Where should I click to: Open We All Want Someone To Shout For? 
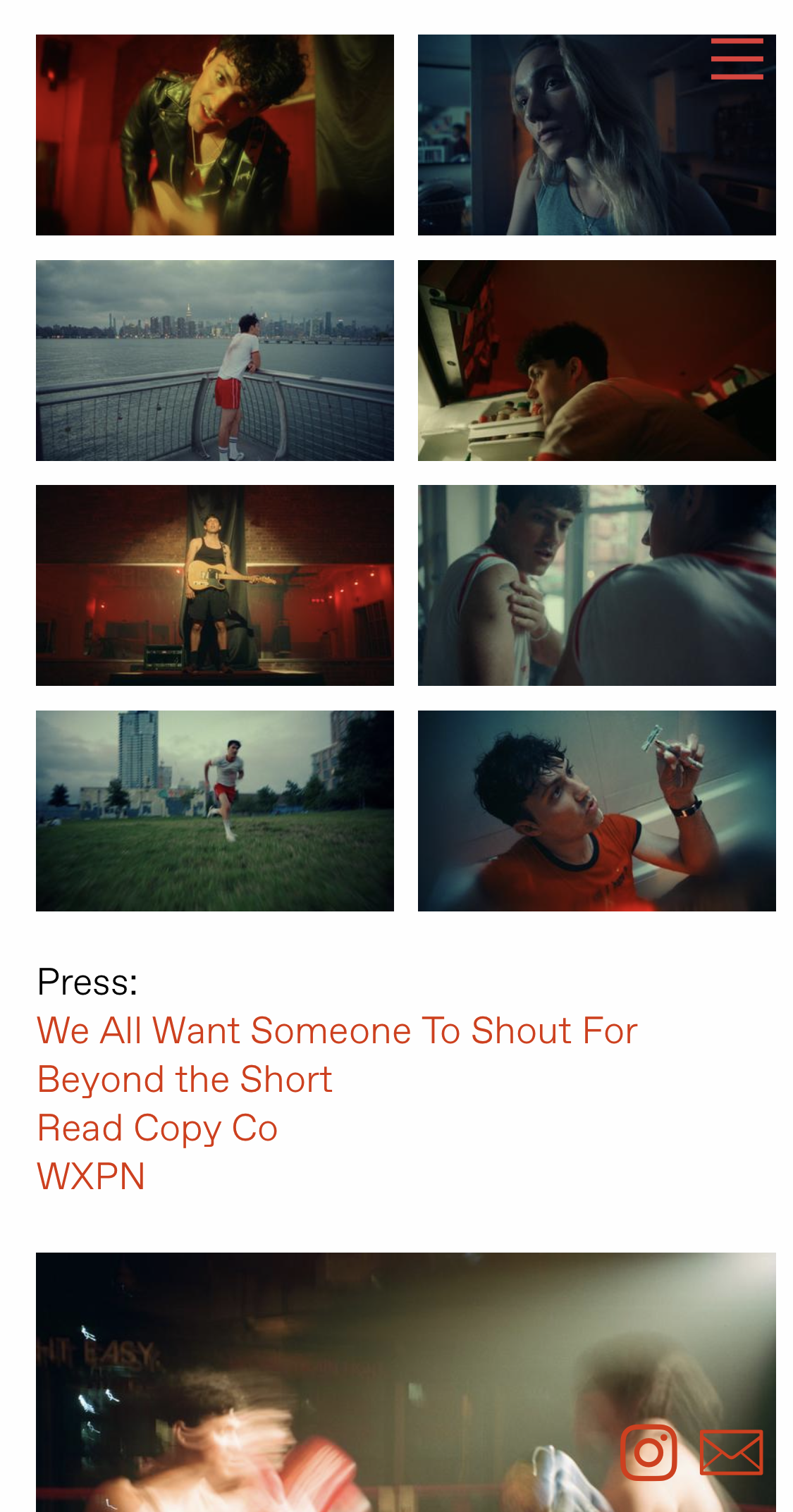[x=337, y=1031]
